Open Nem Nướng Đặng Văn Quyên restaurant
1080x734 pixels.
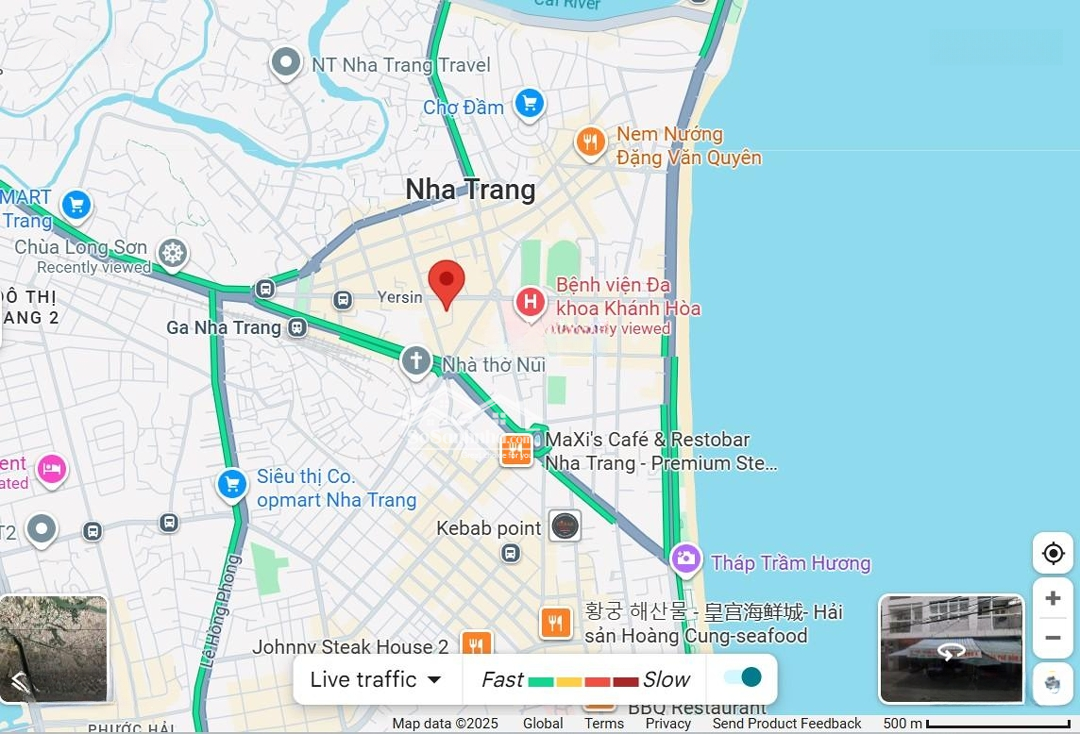coord(591,142)
